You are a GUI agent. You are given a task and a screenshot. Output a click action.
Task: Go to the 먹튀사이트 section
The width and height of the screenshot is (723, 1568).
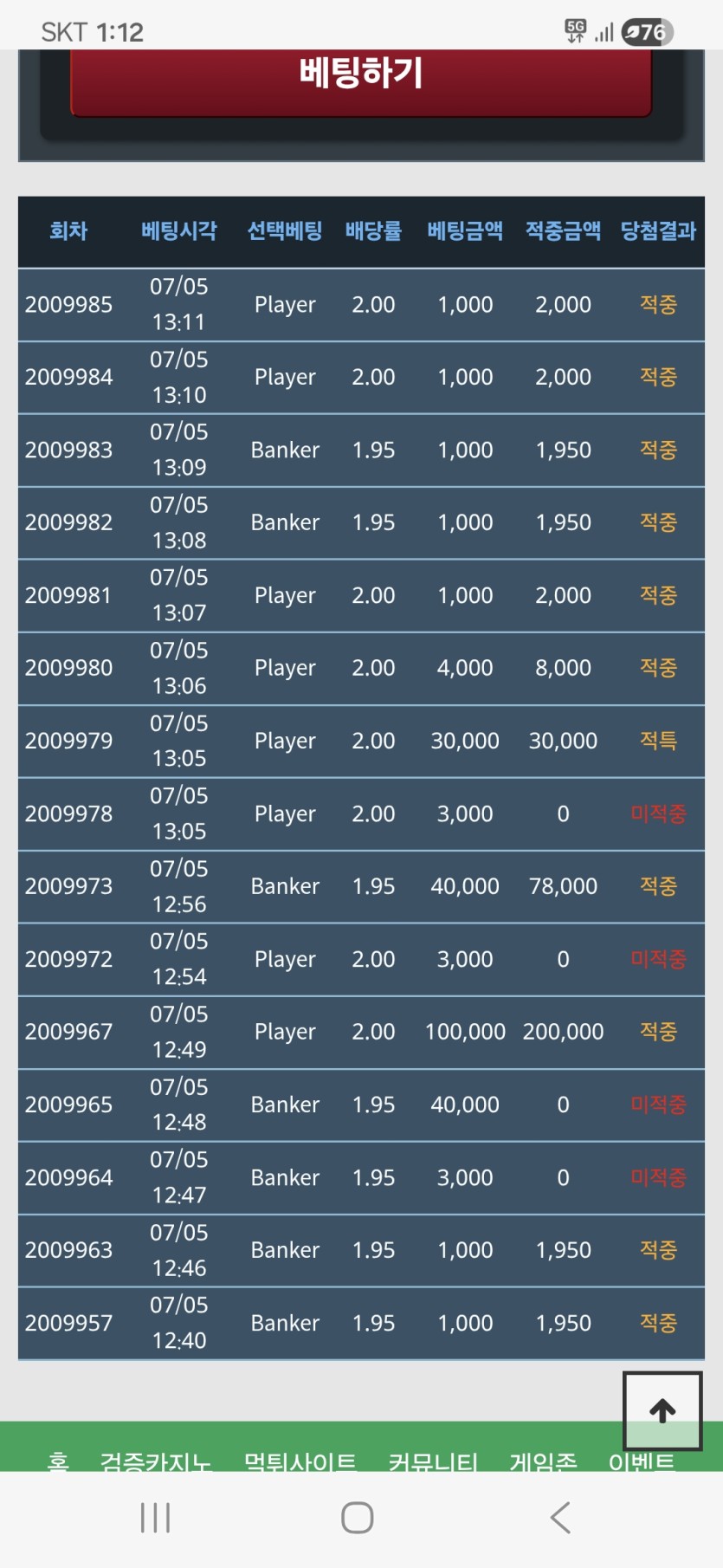(x=300, y=1461)
